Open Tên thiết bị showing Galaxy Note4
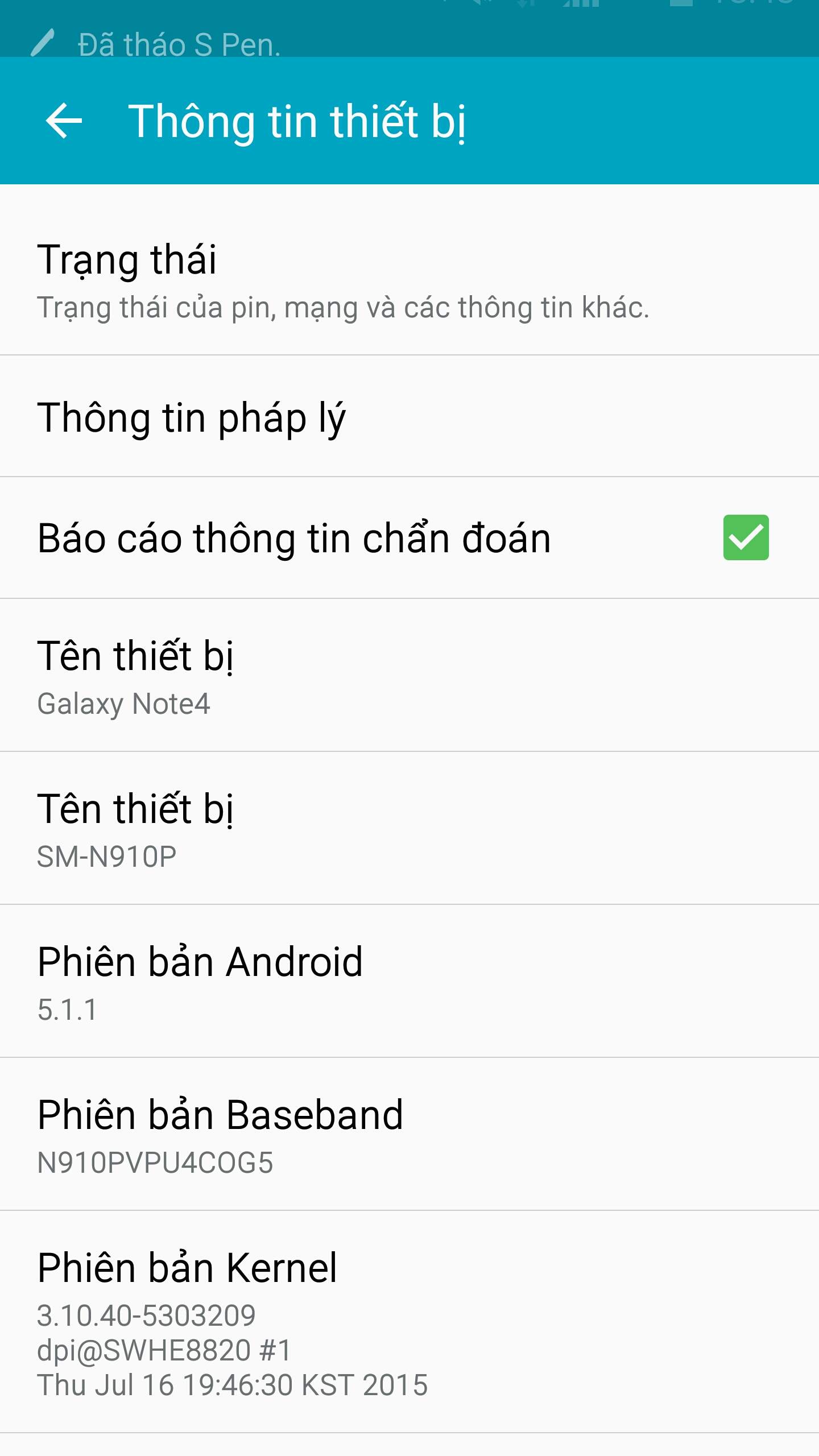The width and height of the screenshot is (819, 1456). pyautogui.click(x=409, y=675)
